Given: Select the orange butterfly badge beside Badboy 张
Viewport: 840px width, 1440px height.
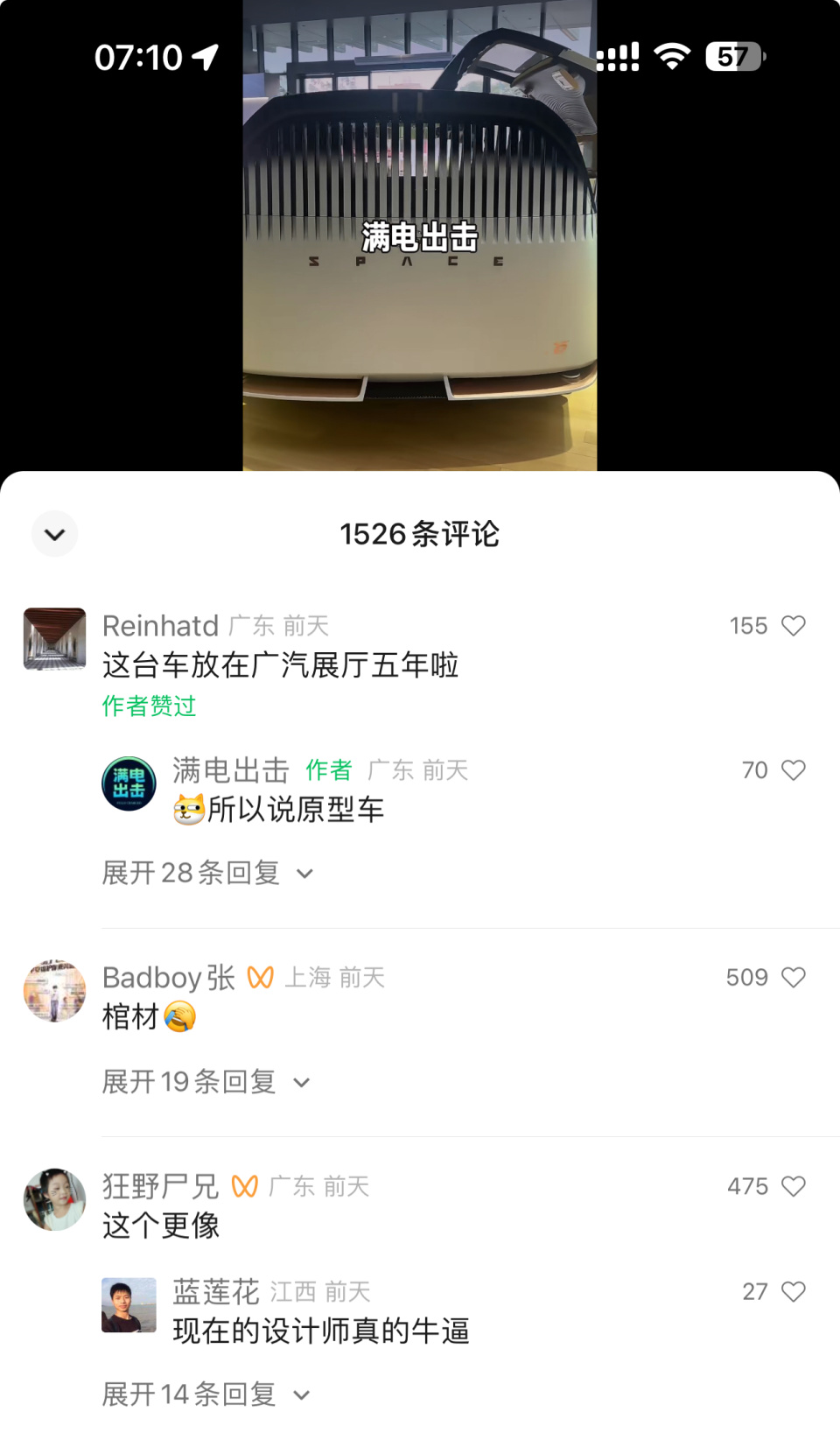Looking at the screenshot, I should pyautogui.click(x=260, y=974).
